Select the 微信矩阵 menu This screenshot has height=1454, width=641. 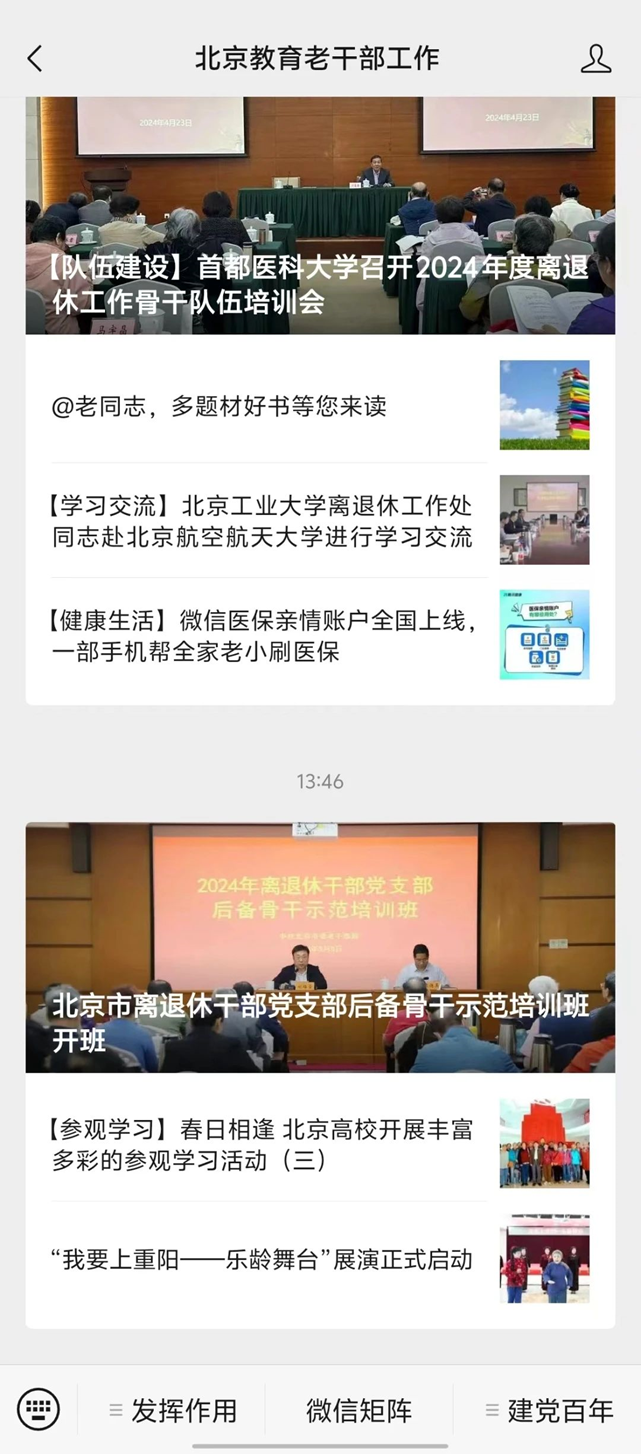(x=359, y=1411)
